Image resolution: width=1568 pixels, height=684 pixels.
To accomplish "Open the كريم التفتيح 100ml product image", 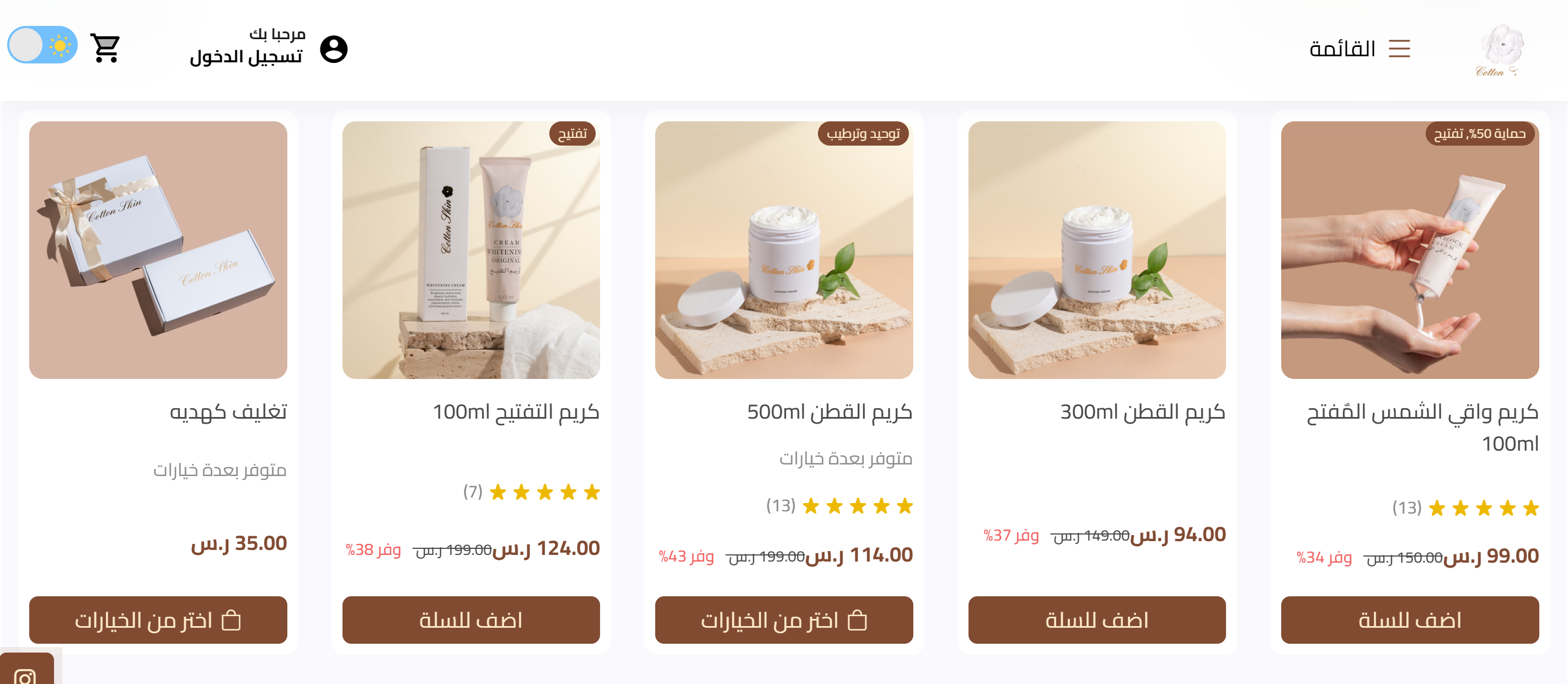I will point(470,249).
